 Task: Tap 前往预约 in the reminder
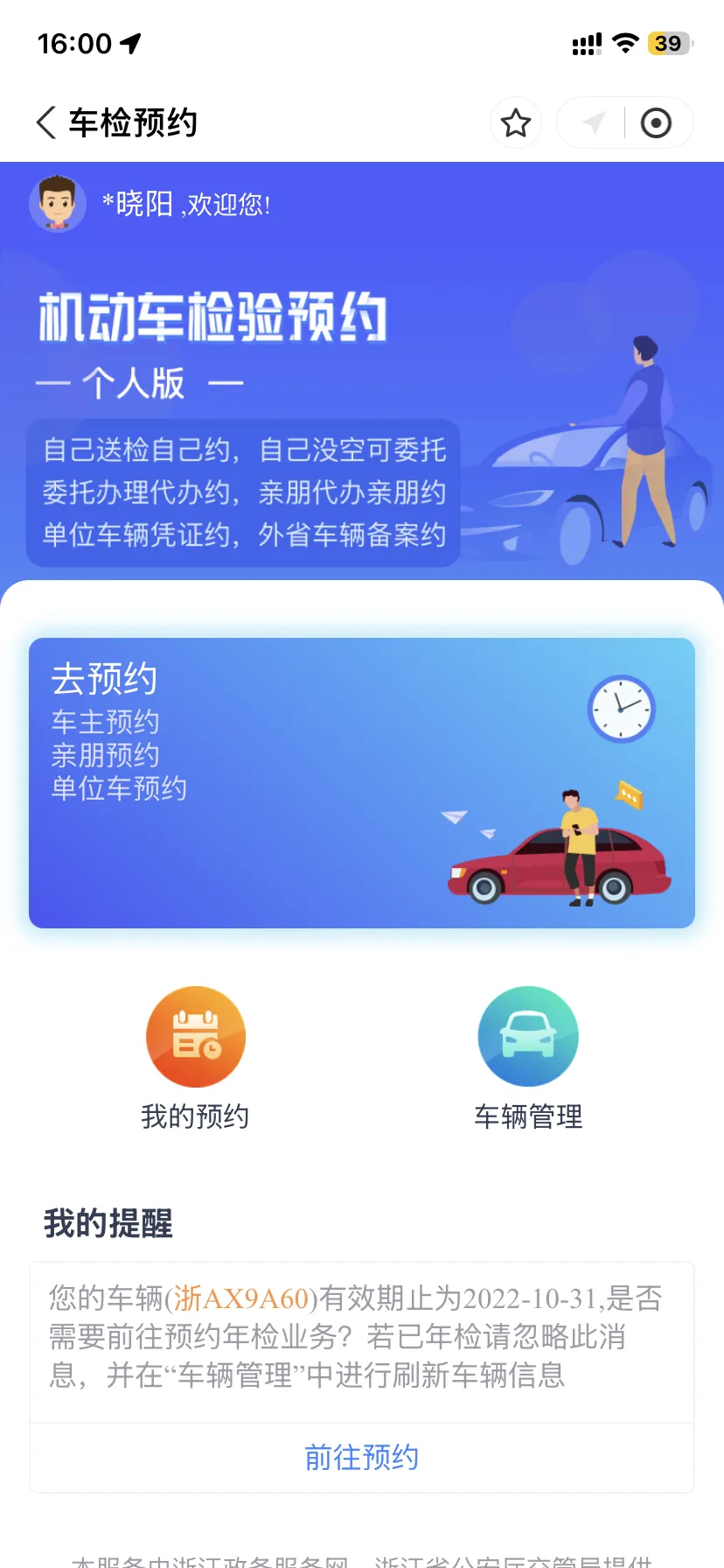click(362, 1457)
